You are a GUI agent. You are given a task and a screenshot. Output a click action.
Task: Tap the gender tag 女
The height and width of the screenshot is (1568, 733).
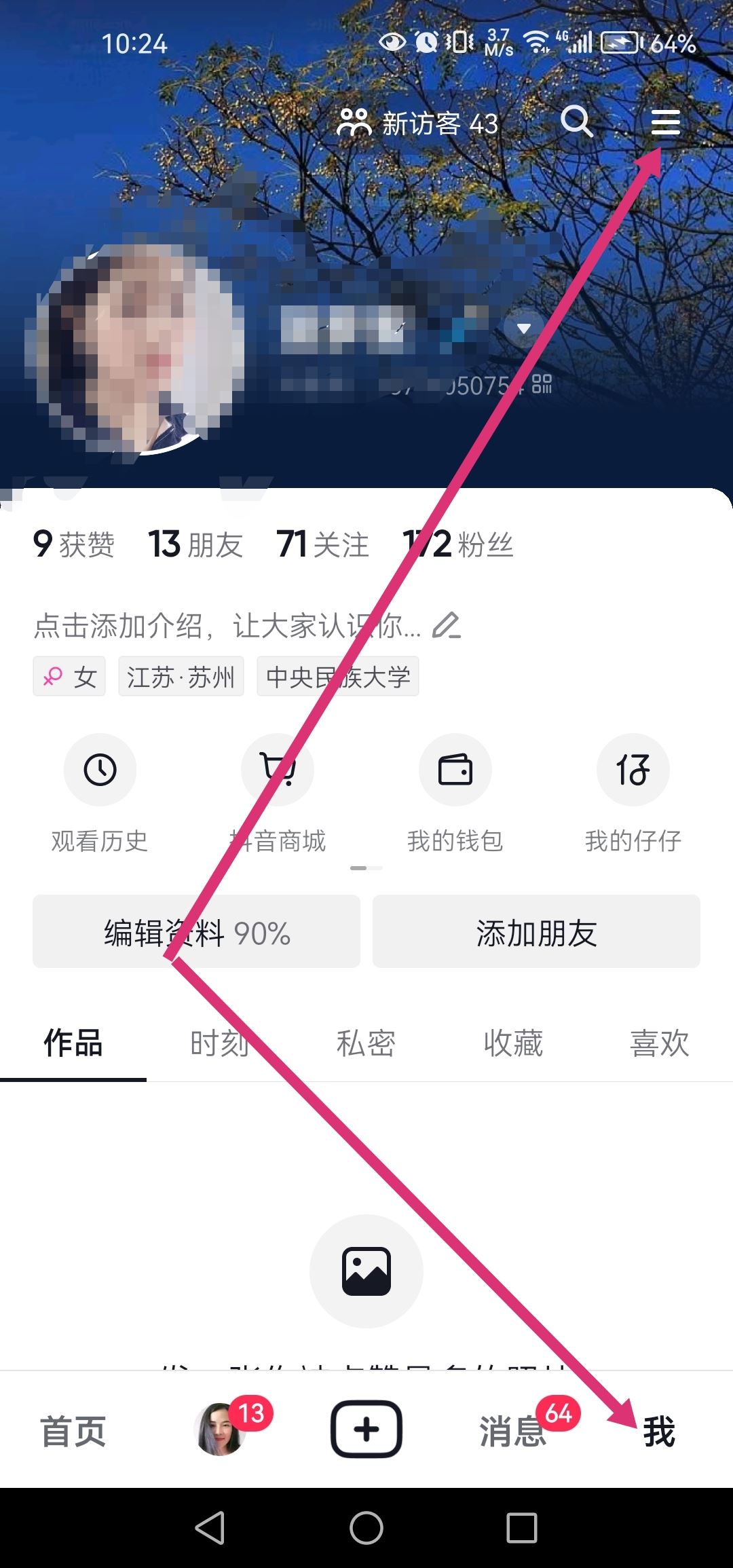click(69, 676)
